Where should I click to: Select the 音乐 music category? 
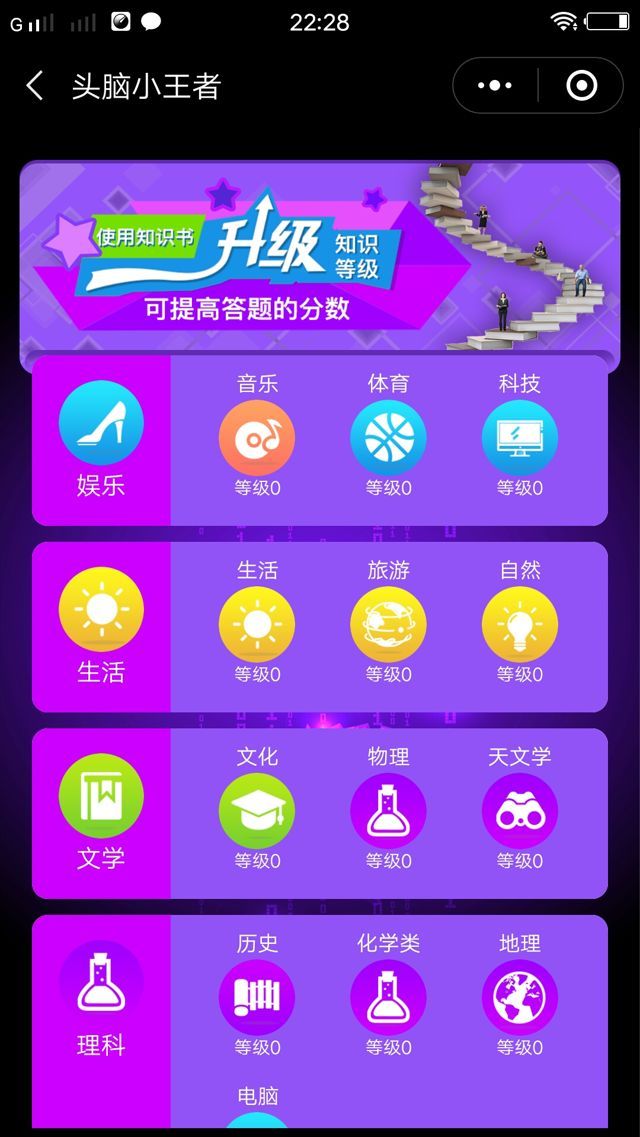click(257, 438)
